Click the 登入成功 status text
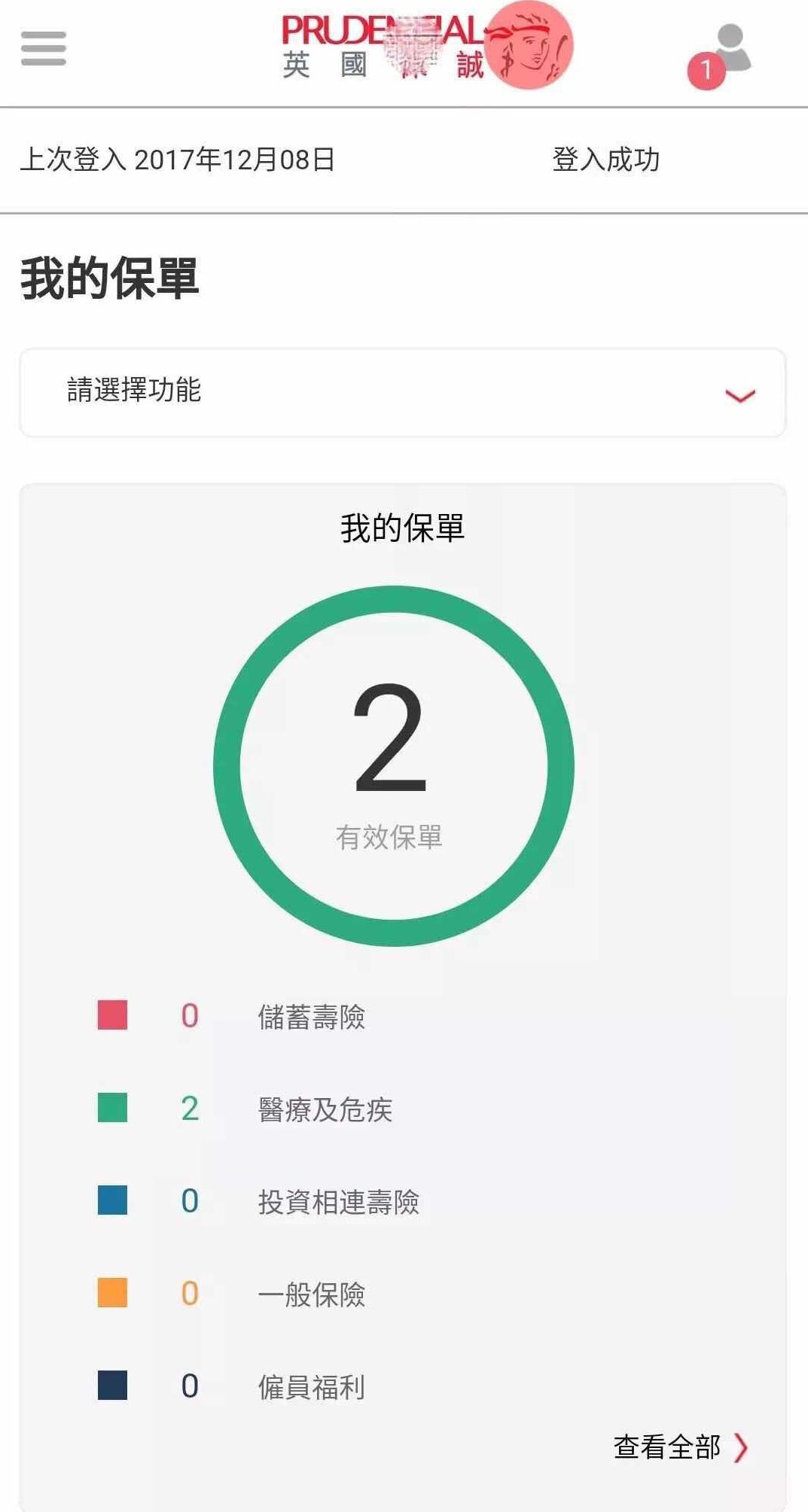This screenshot has height=1512, width=808. [607, 159]
